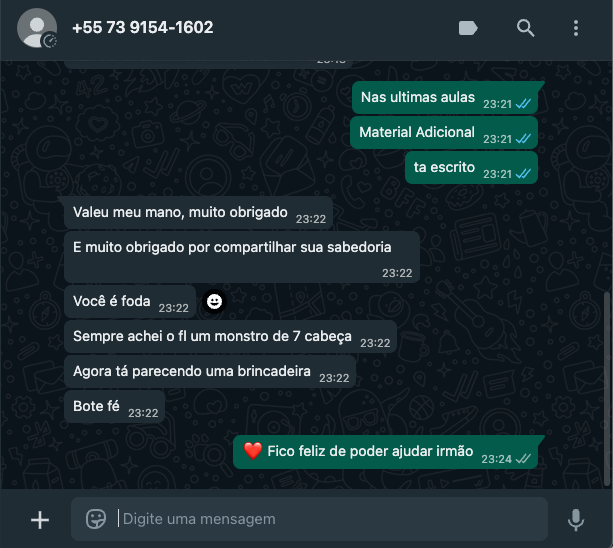This screenshot has height=548, width=613.
Task: Record a voice message with microphone
Action: click(x=576, y=519)
